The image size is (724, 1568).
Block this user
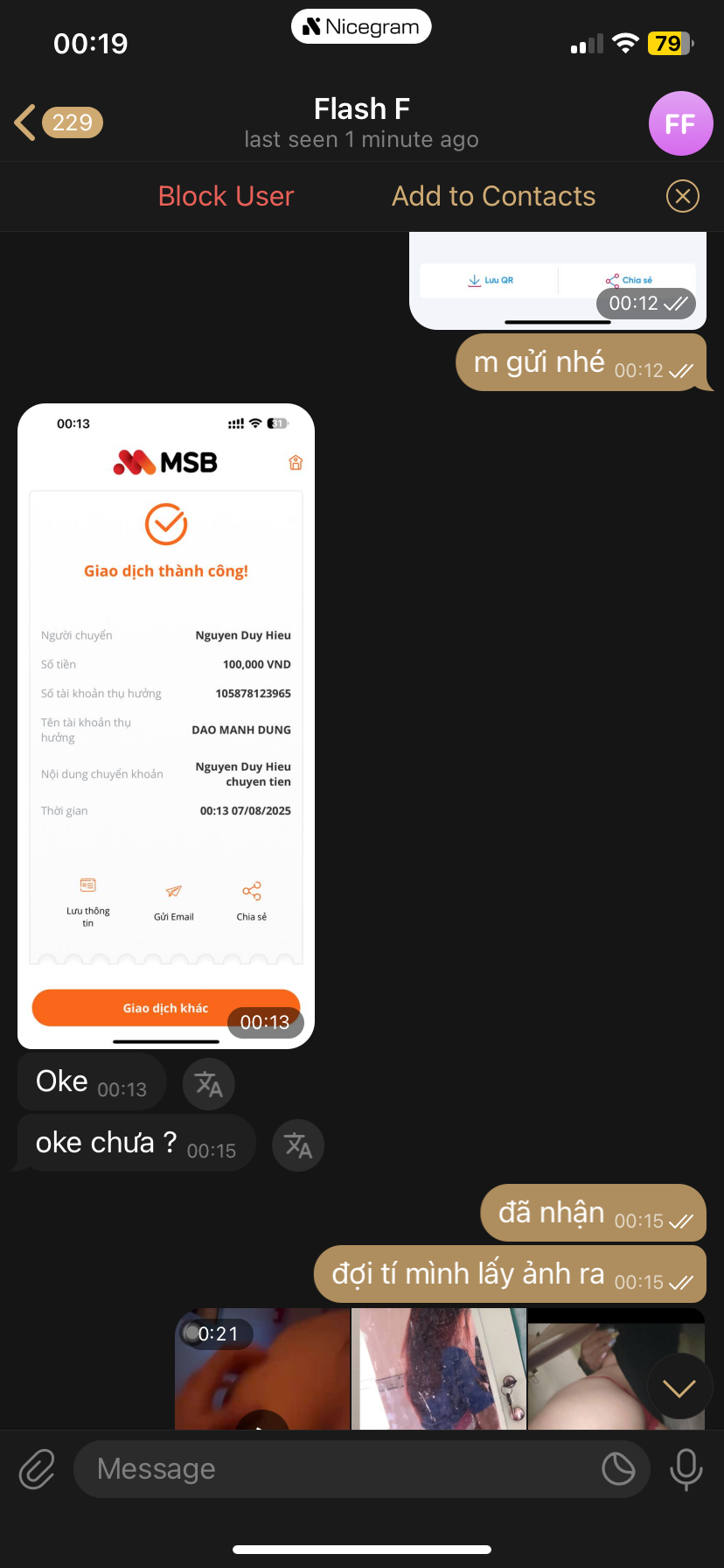pos(226,196)
